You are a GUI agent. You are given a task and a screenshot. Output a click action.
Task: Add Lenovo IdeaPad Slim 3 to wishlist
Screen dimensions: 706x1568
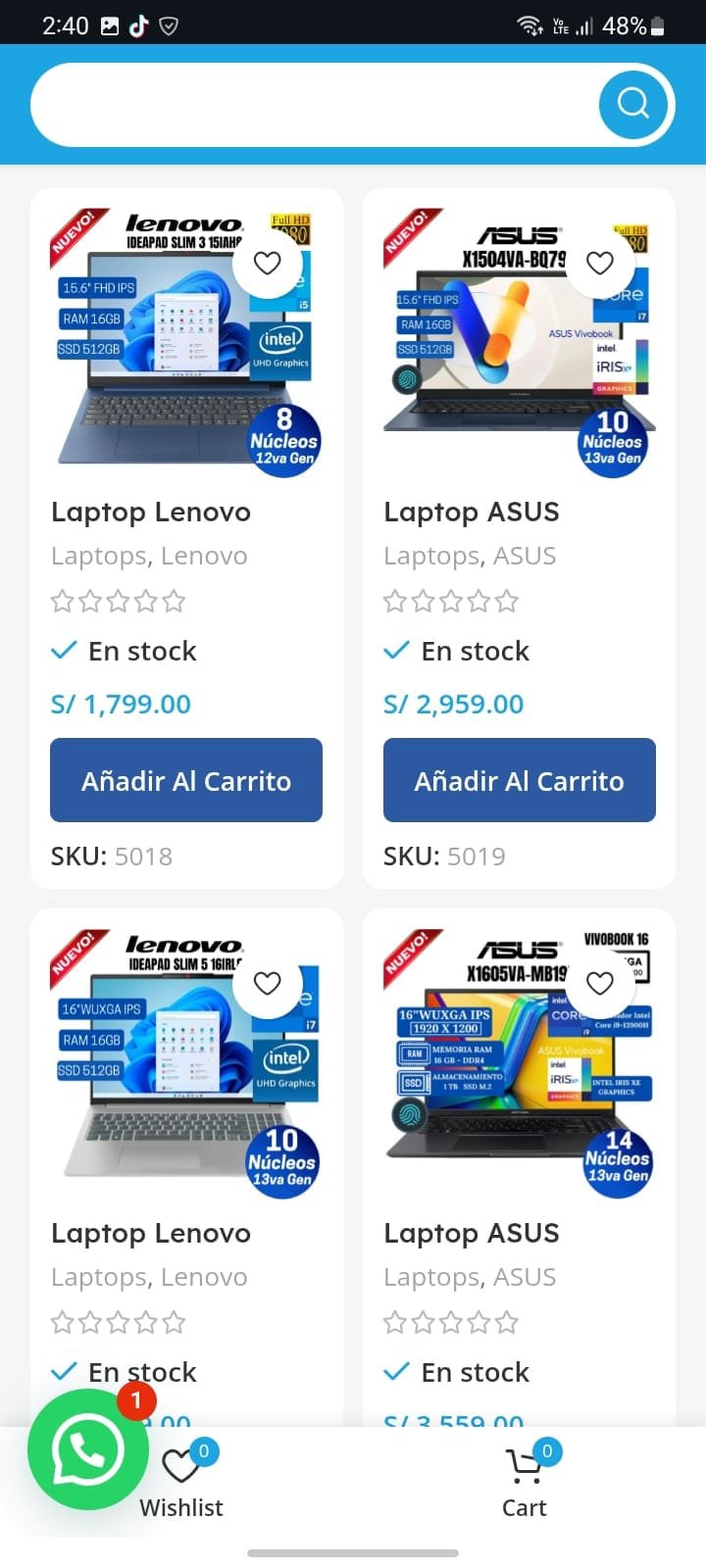[x=268, y=263]
